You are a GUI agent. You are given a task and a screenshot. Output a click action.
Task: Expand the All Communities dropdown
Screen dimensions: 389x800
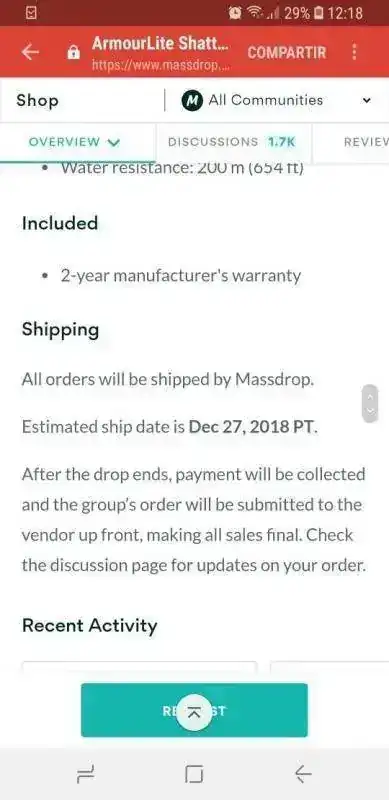pos(276,100)
